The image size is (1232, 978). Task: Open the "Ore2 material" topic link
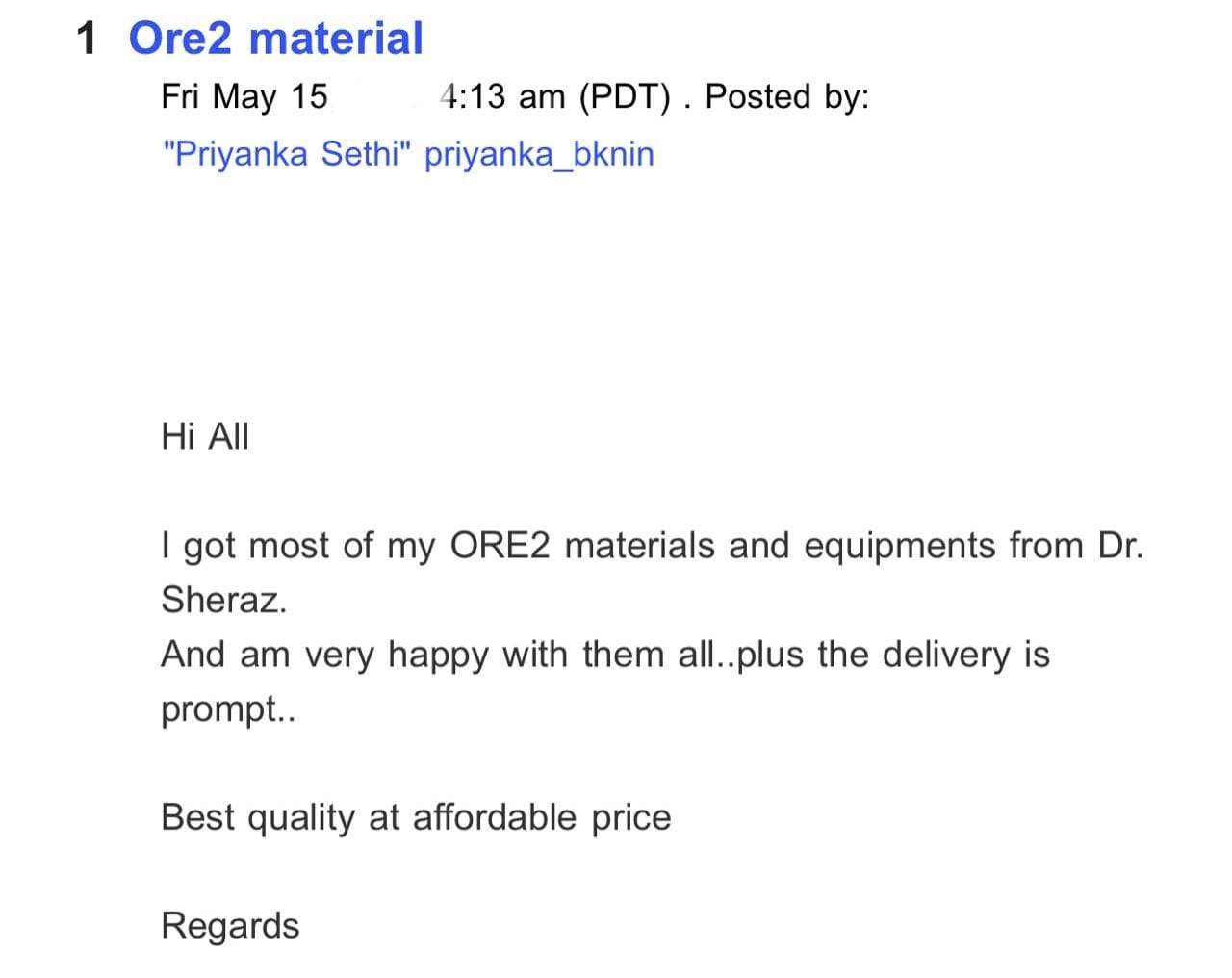(x=276, y=39)
